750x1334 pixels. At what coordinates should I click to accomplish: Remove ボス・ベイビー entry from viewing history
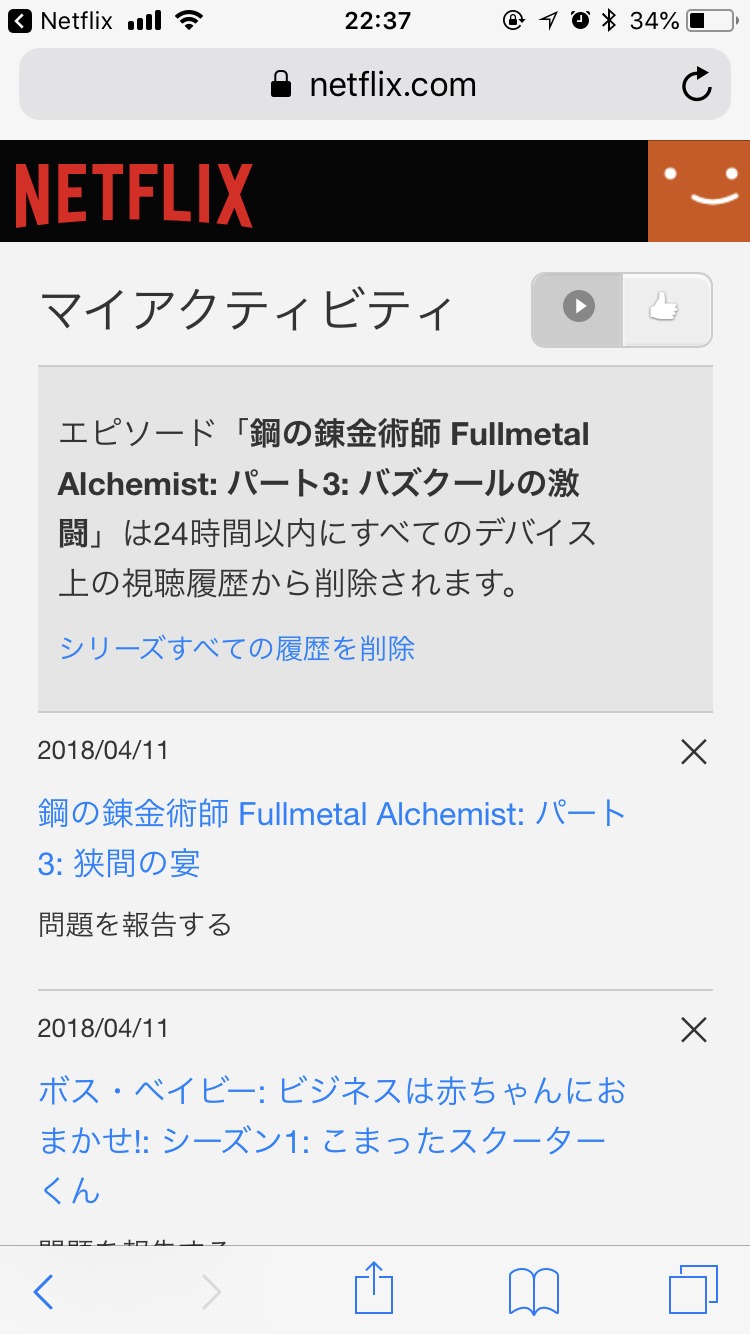[693, 1030]
